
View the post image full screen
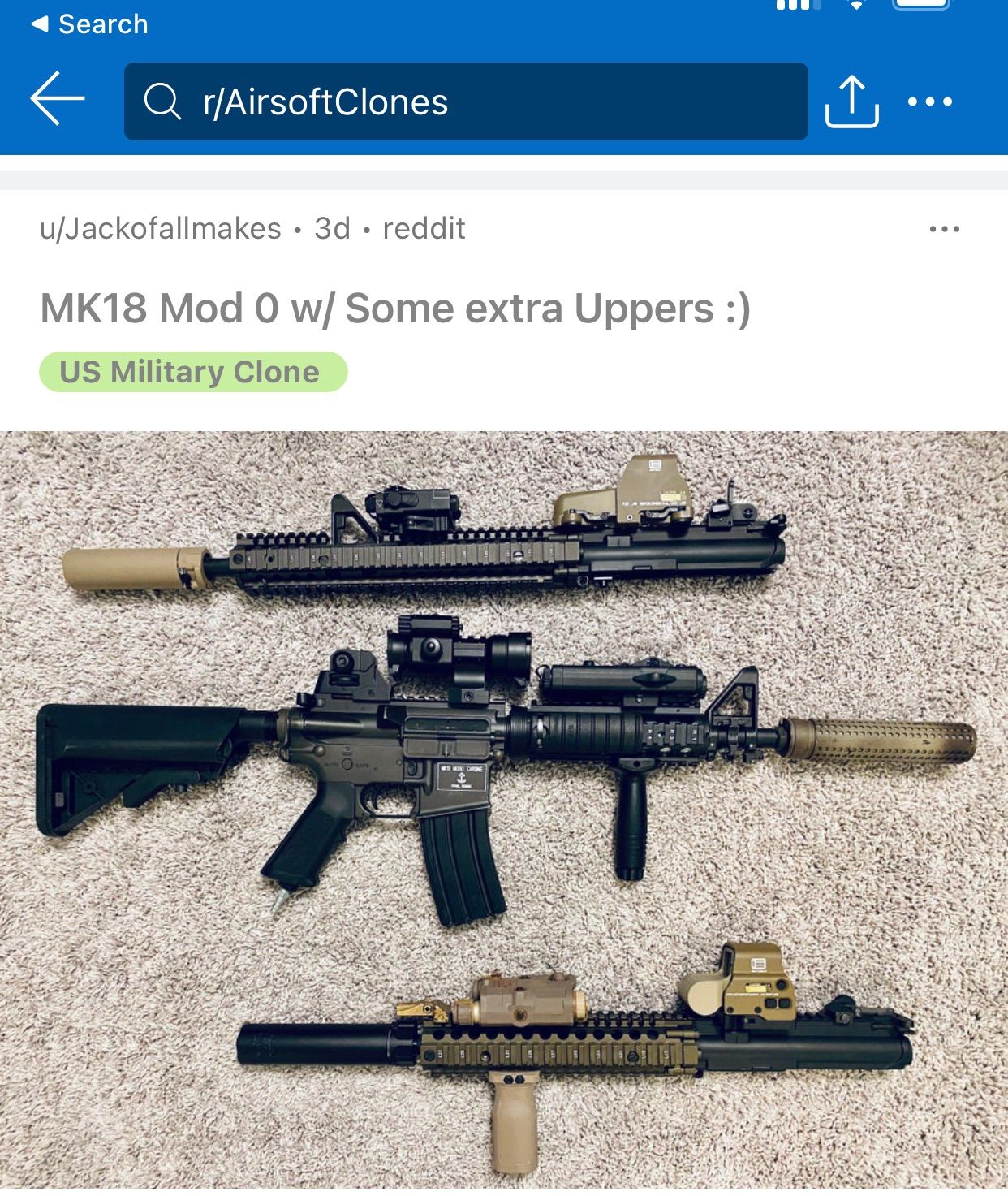click(x=503, y=812)
